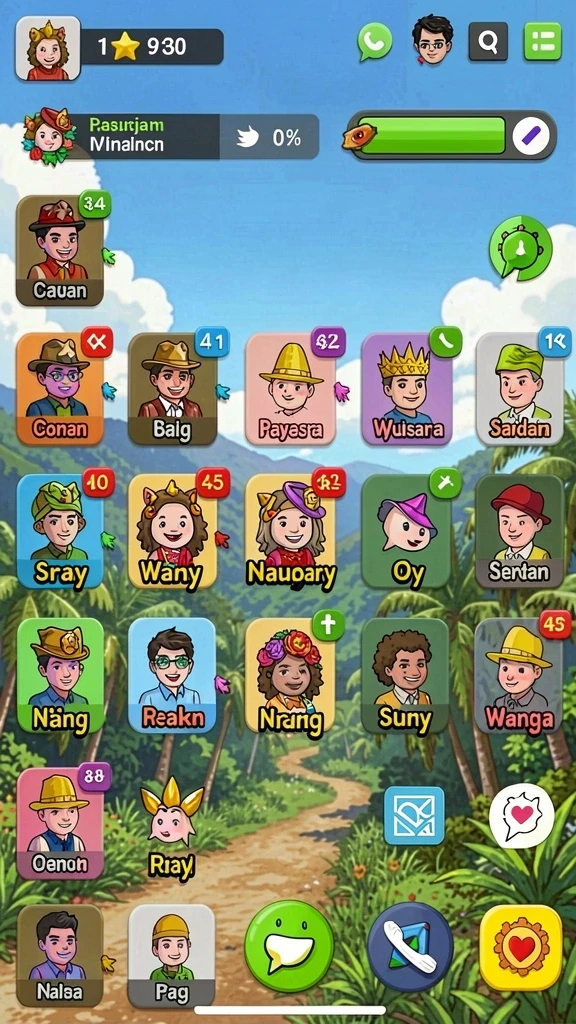Tap the green chat bubble button
This screenshot has height=1024, width=576.
(x=289, y=946)
